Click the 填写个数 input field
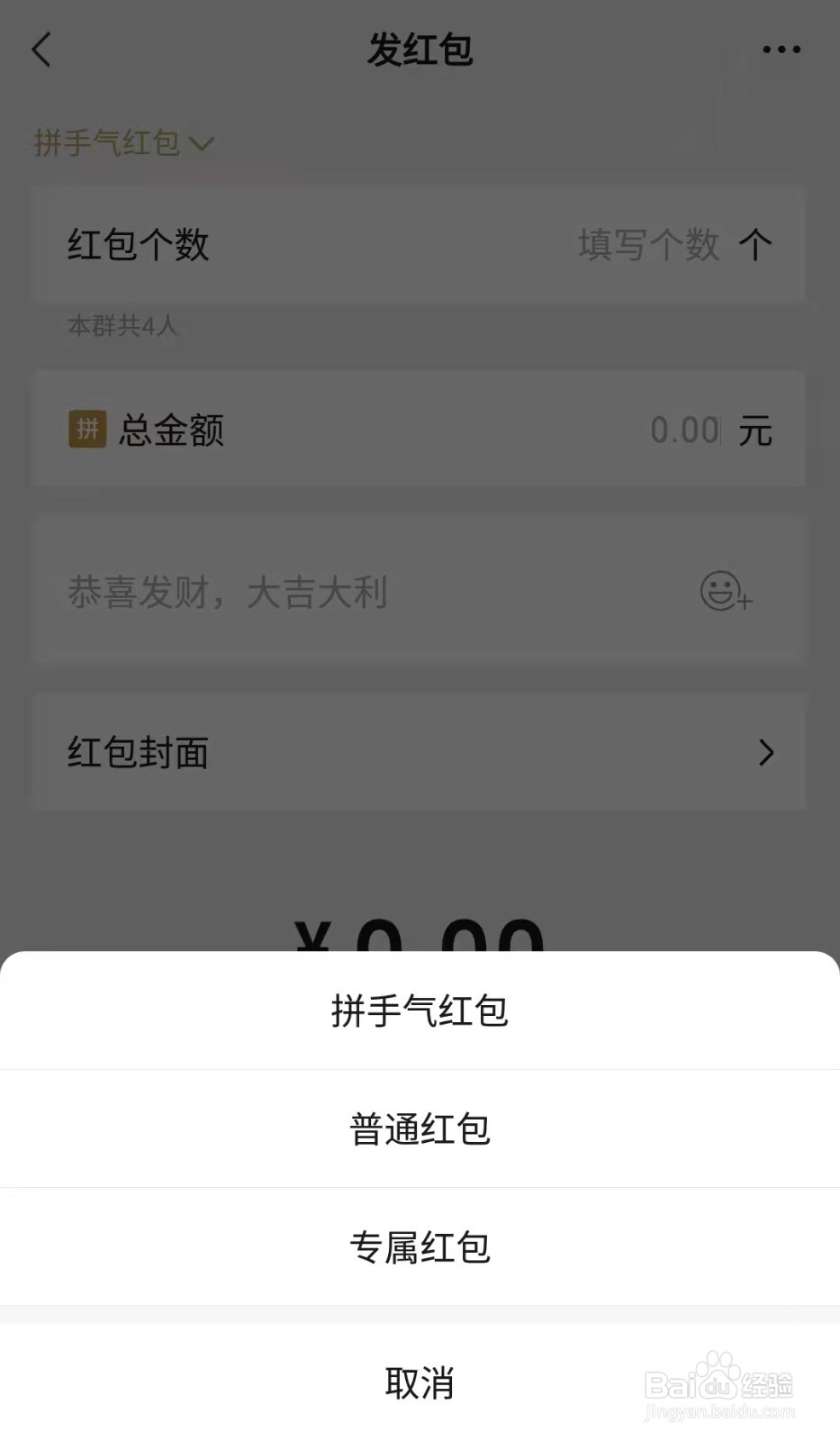The height and width of the screenshot is (1441, 840). 646,245
